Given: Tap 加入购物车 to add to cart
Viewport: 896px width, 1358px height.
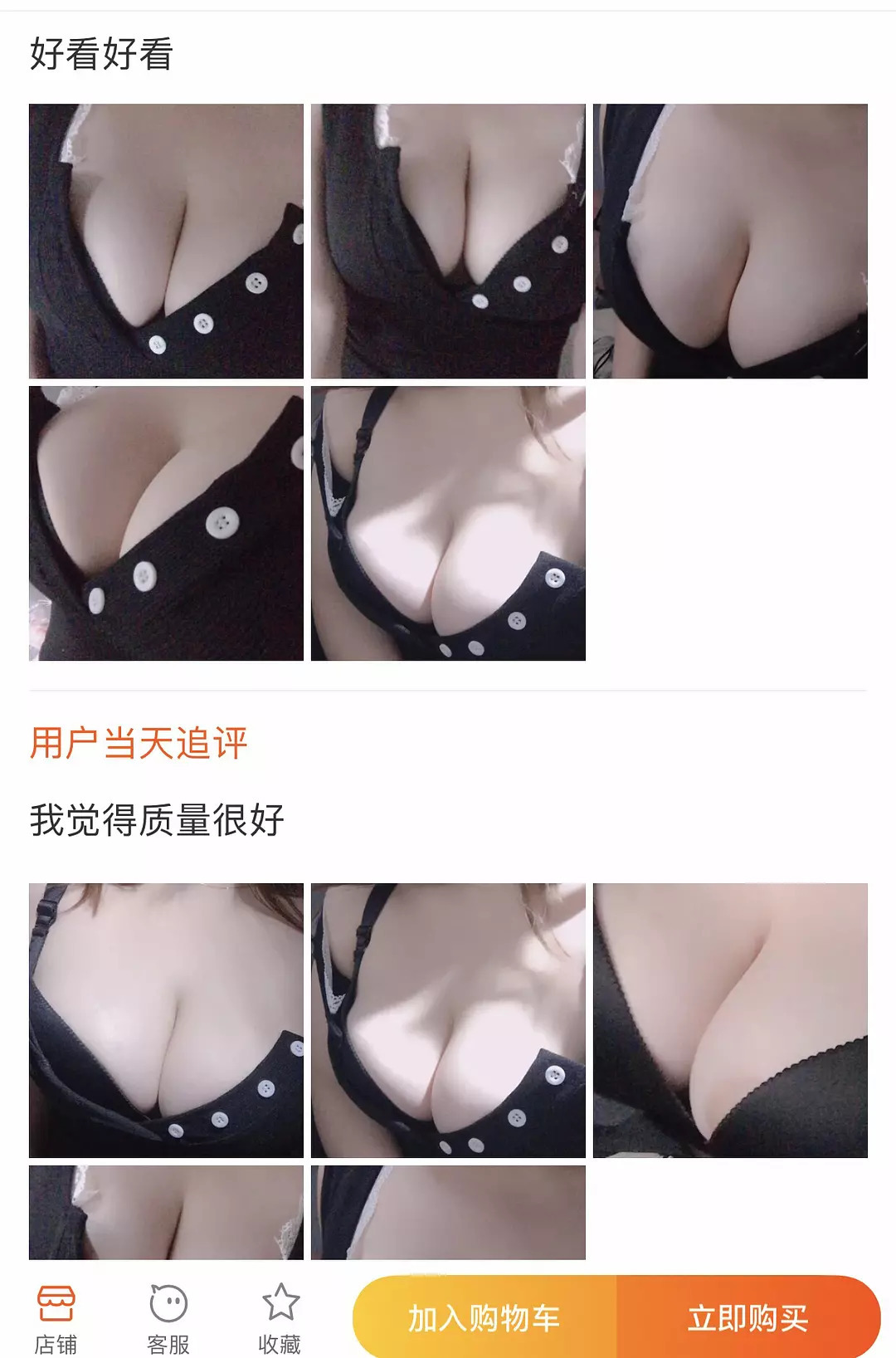Looking at the screenshot, I should tap(485, 1317).
